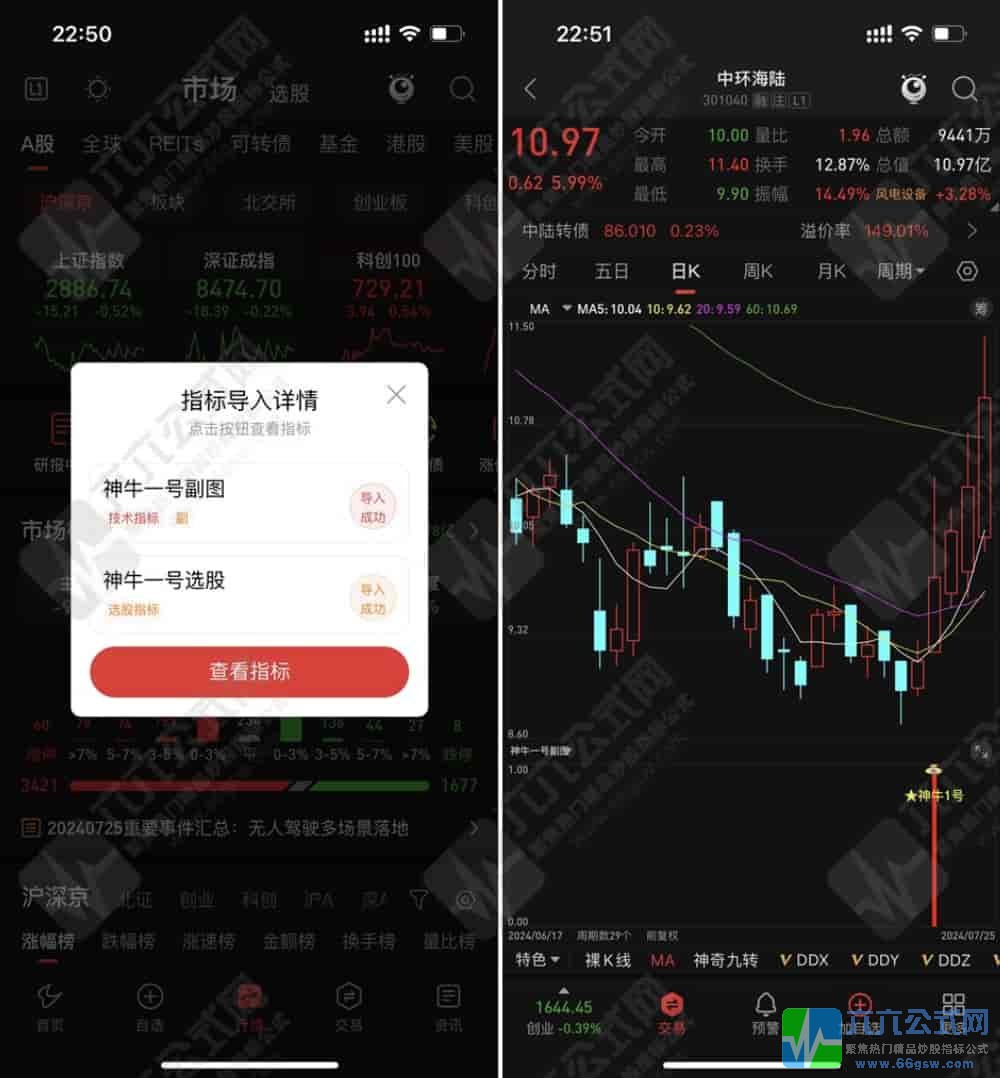Open the smart assistant eye icon
Image resolution: width=1000 pixels, height=1078 pixels.
click(912, 90)
